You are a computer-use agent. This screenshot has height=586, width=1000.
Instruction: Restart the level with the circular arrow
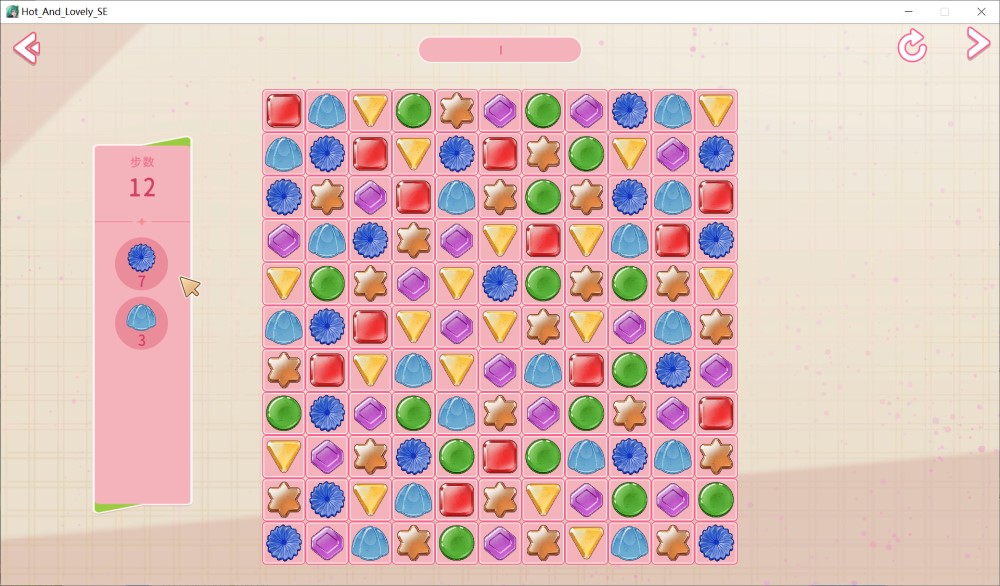(912, 46)
